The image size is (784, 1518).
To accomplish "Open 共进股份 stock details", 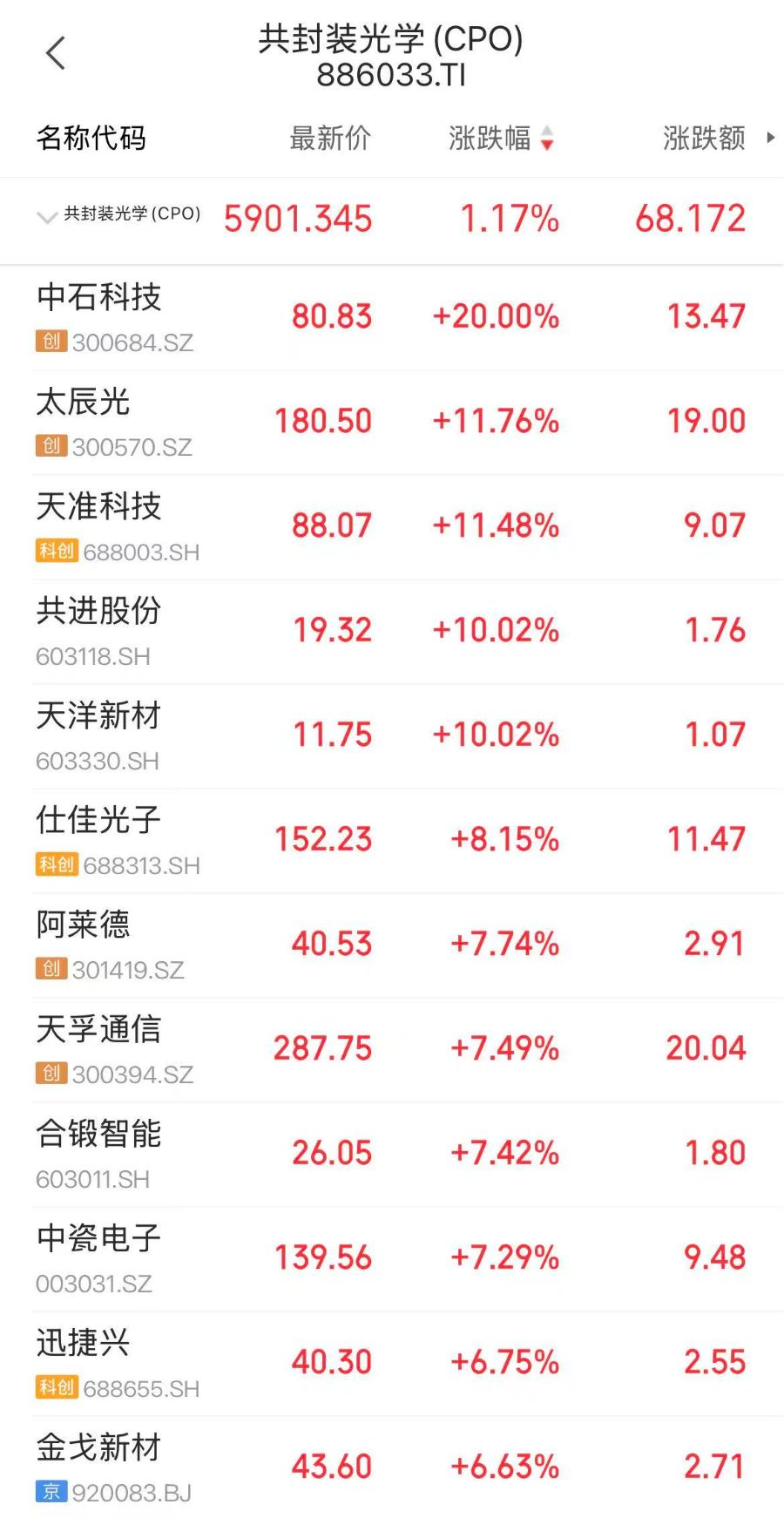I will [392, 632].
